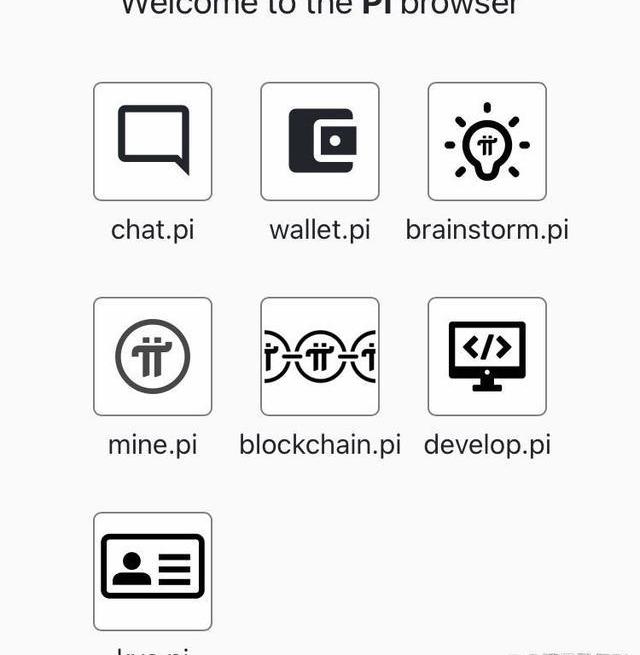Open brainstorm.pi with the lightbulb icon

point(487,141)
